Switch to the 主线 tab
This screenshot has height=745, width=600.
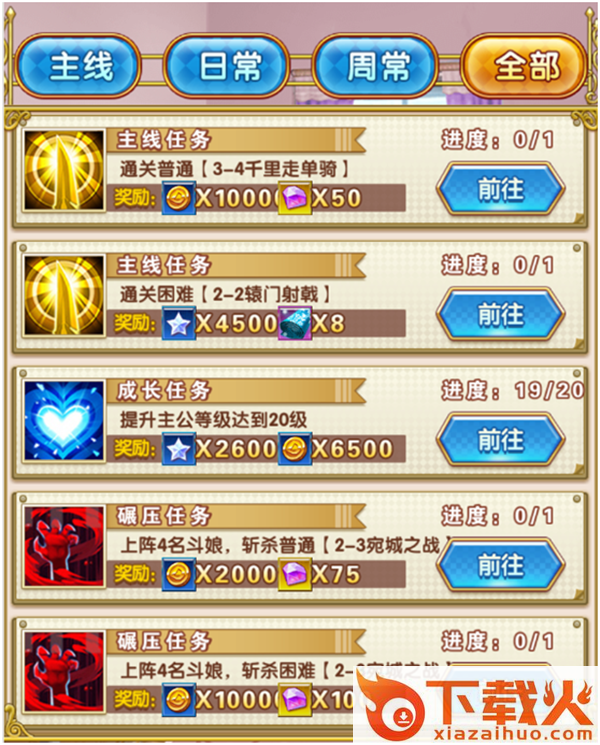coord(80,67)
